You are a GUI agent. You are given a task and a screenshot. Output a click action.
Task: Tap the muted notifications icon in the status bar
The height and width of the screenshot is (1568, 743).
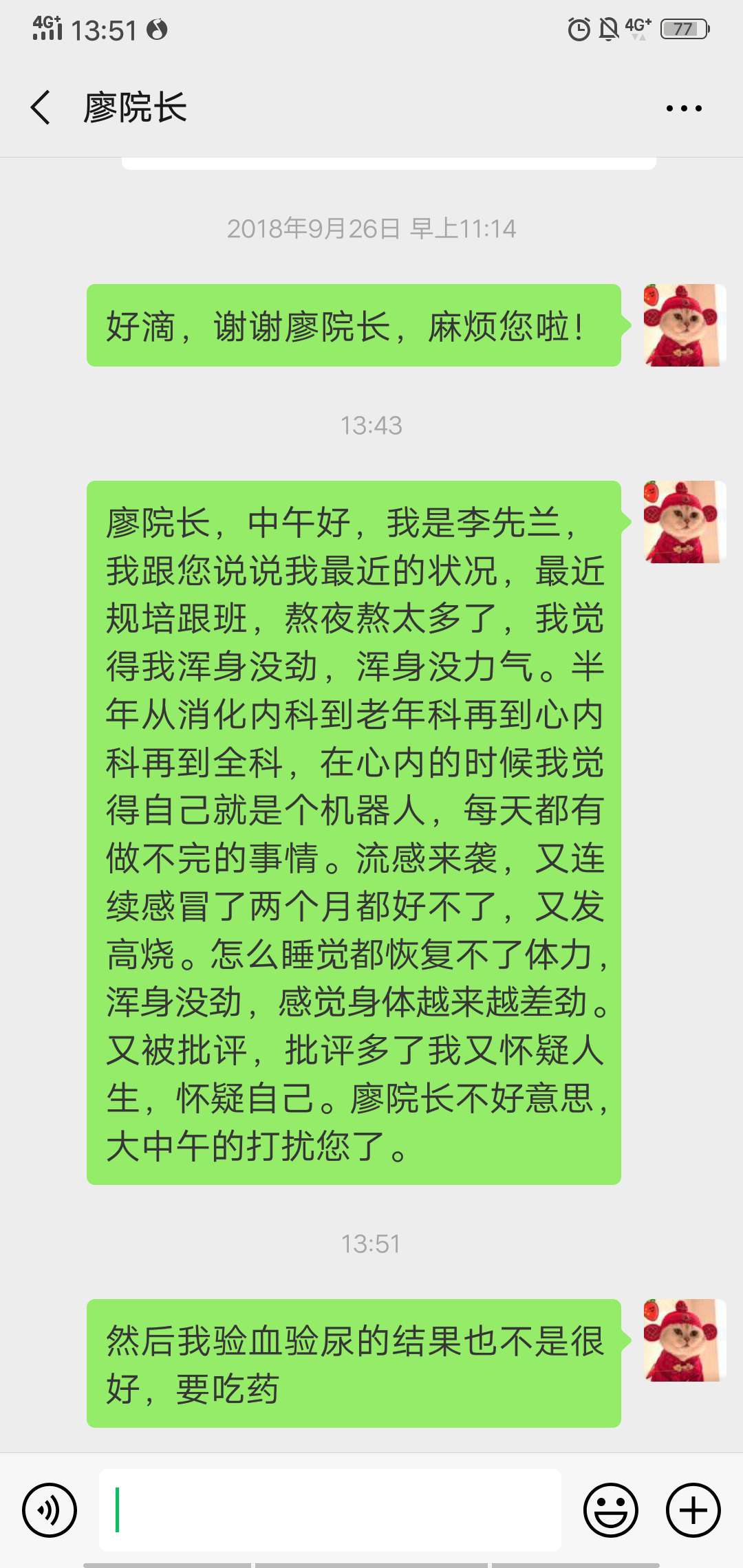(x=609, y=29)
